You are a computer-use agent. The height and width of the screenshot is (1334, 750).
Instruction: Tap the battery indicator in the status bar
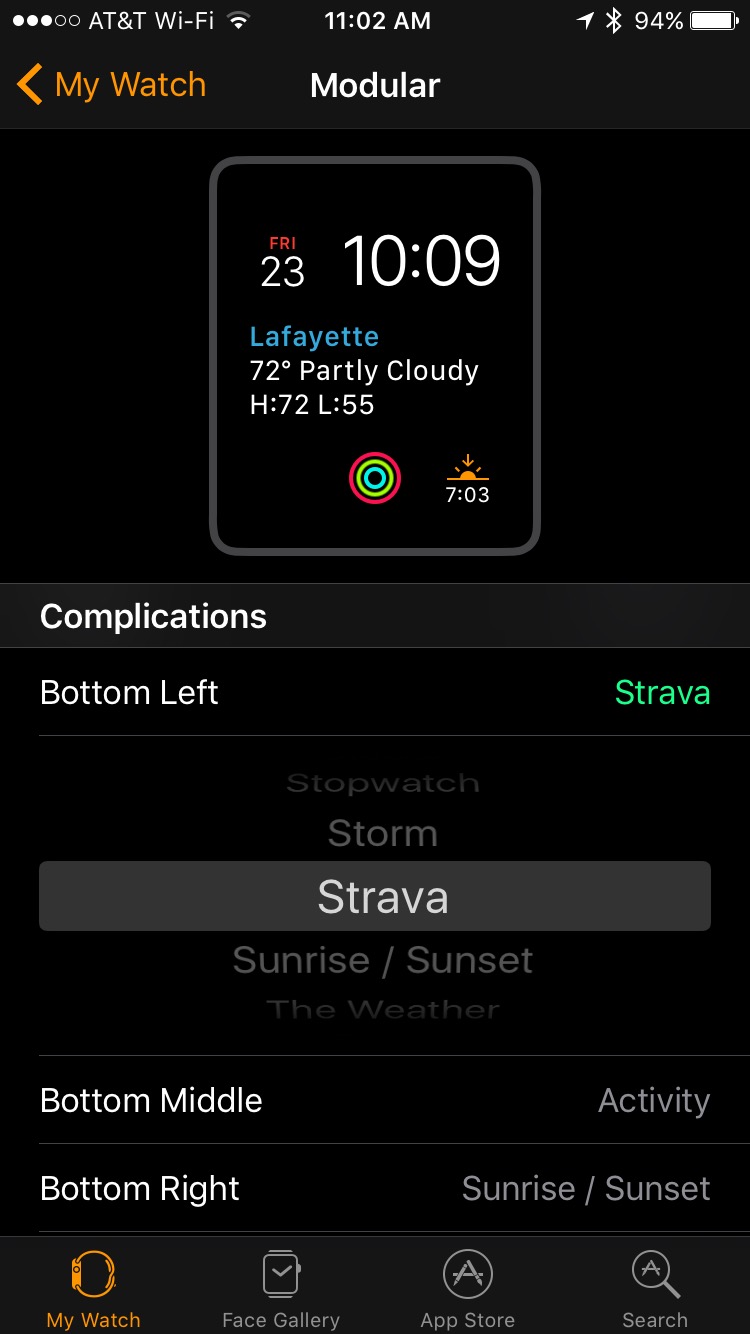click(x=699, y=18)
